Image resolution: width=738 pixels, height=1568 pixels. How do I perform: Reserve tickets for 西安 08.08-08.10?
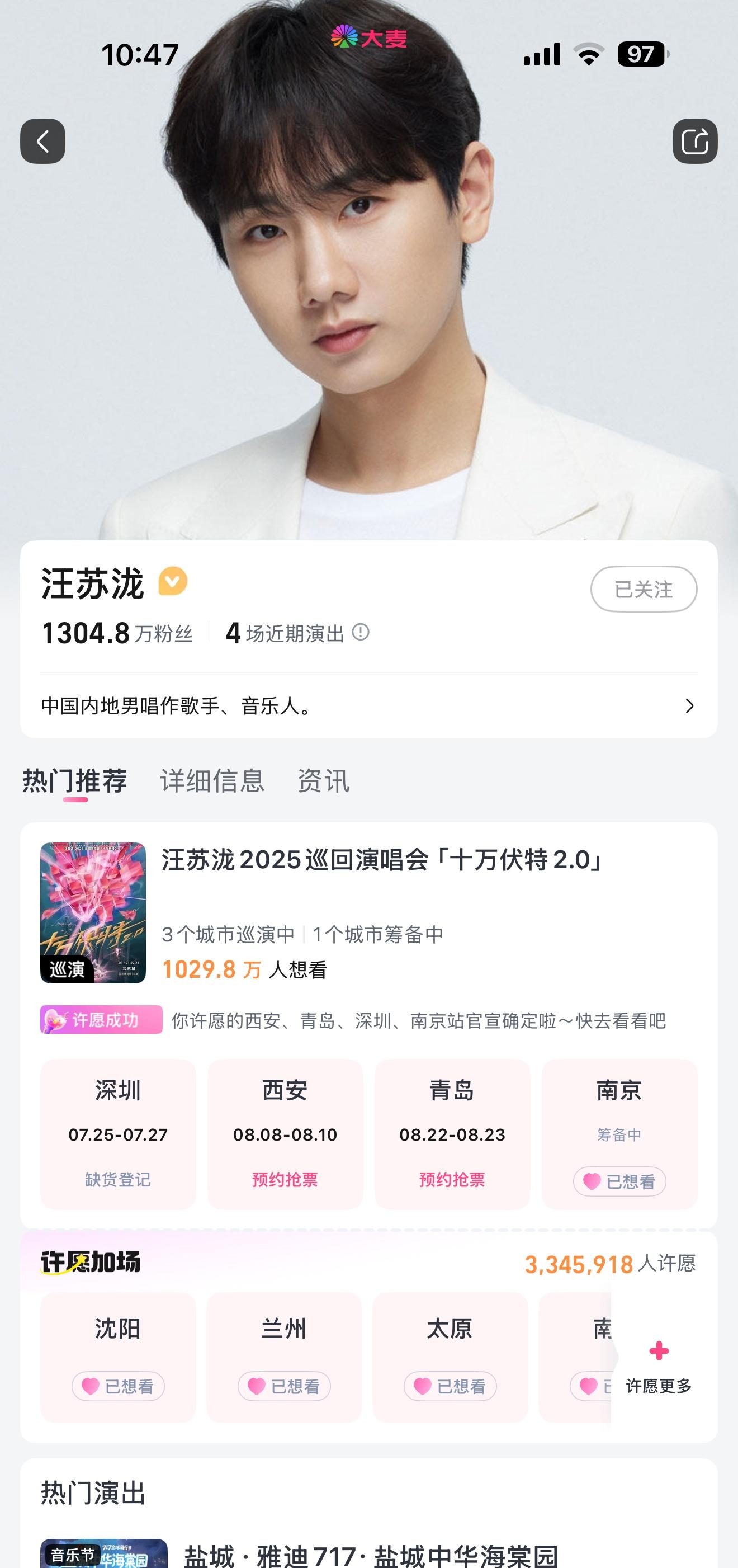pyautogui.click(x=285, y=1179)
